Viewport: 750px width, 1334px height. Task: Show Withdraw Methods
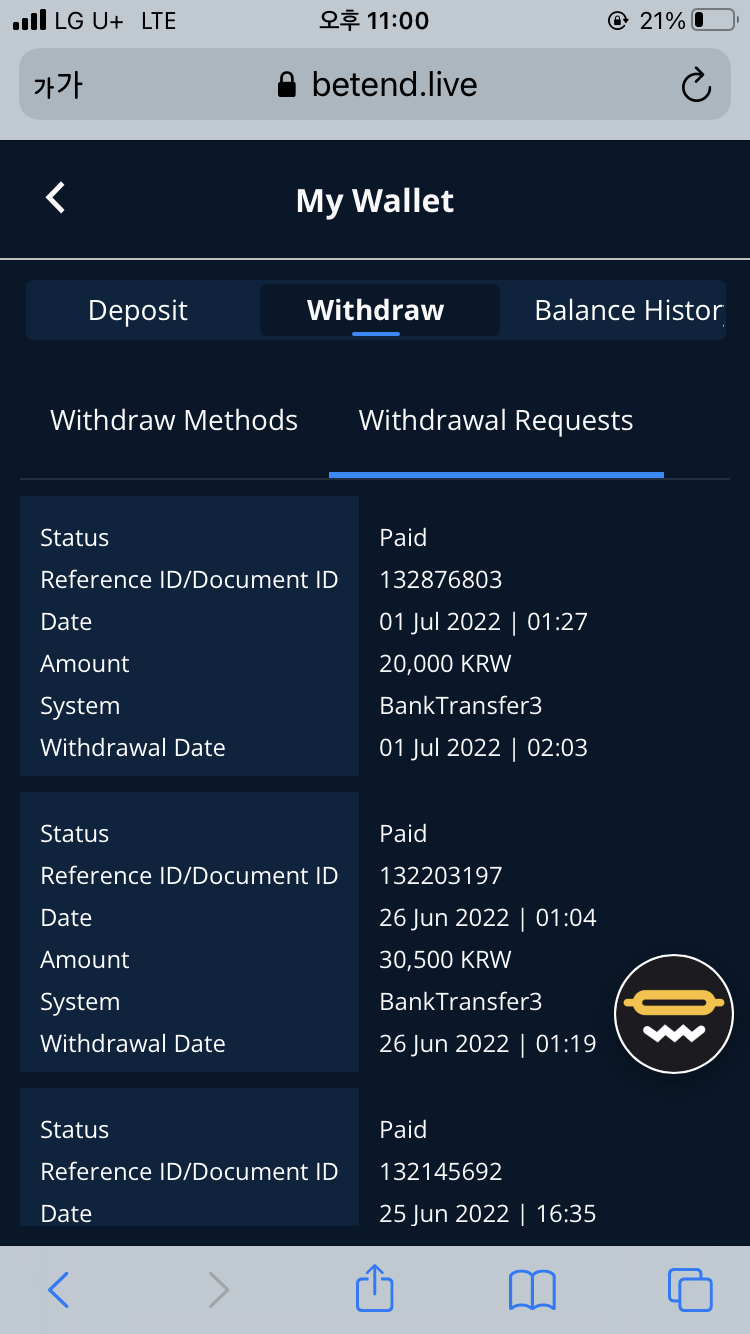point(174,420)
